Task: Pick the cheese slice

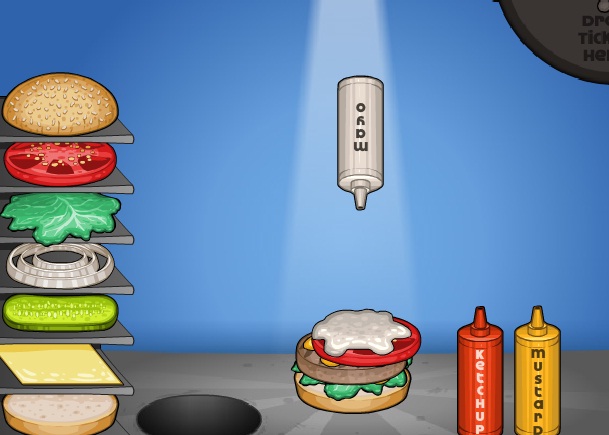Action: (x=58, y=364)
